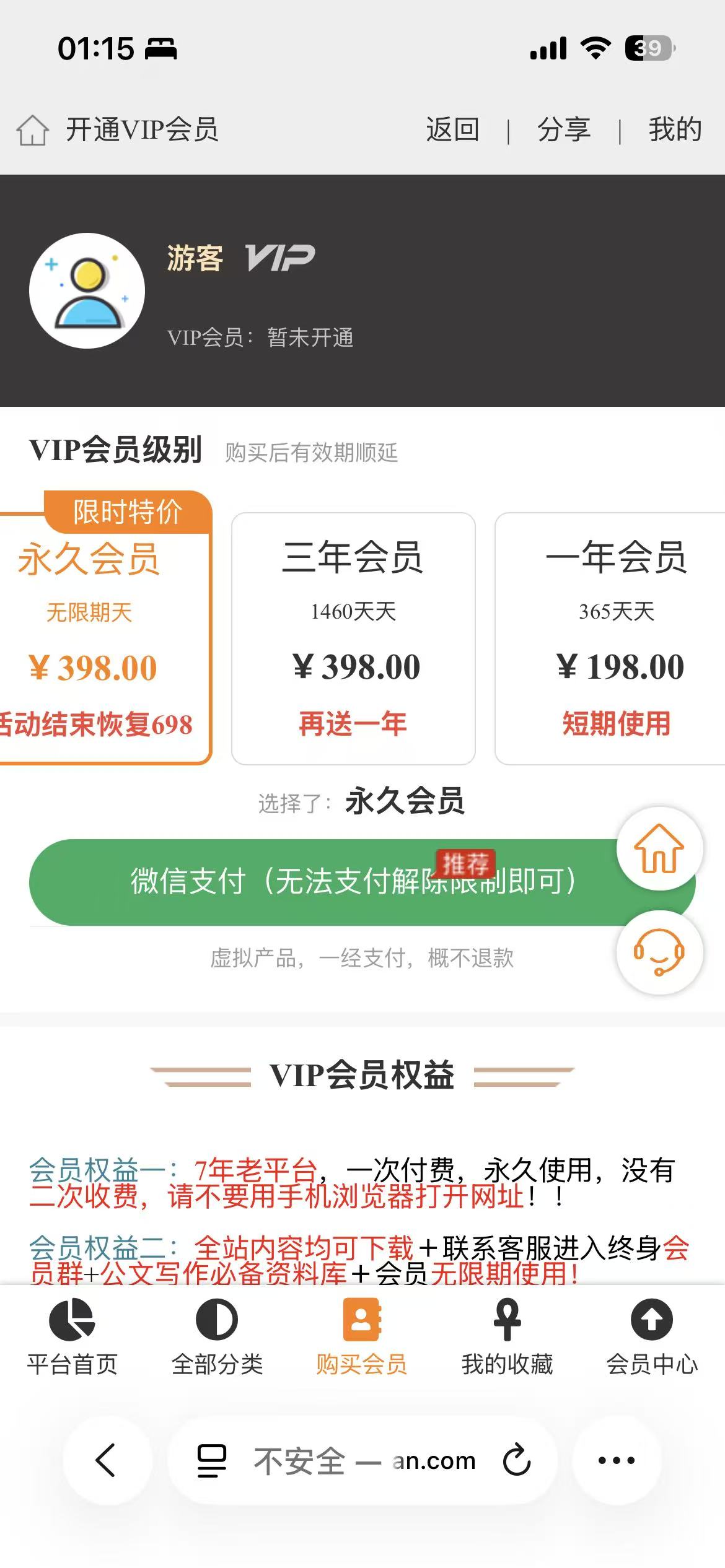Switch to the 全部分类 tab
Image resolution: width=725 pixels, height=1568 pixels.
pyautogui.click(x=217, y=1338)
